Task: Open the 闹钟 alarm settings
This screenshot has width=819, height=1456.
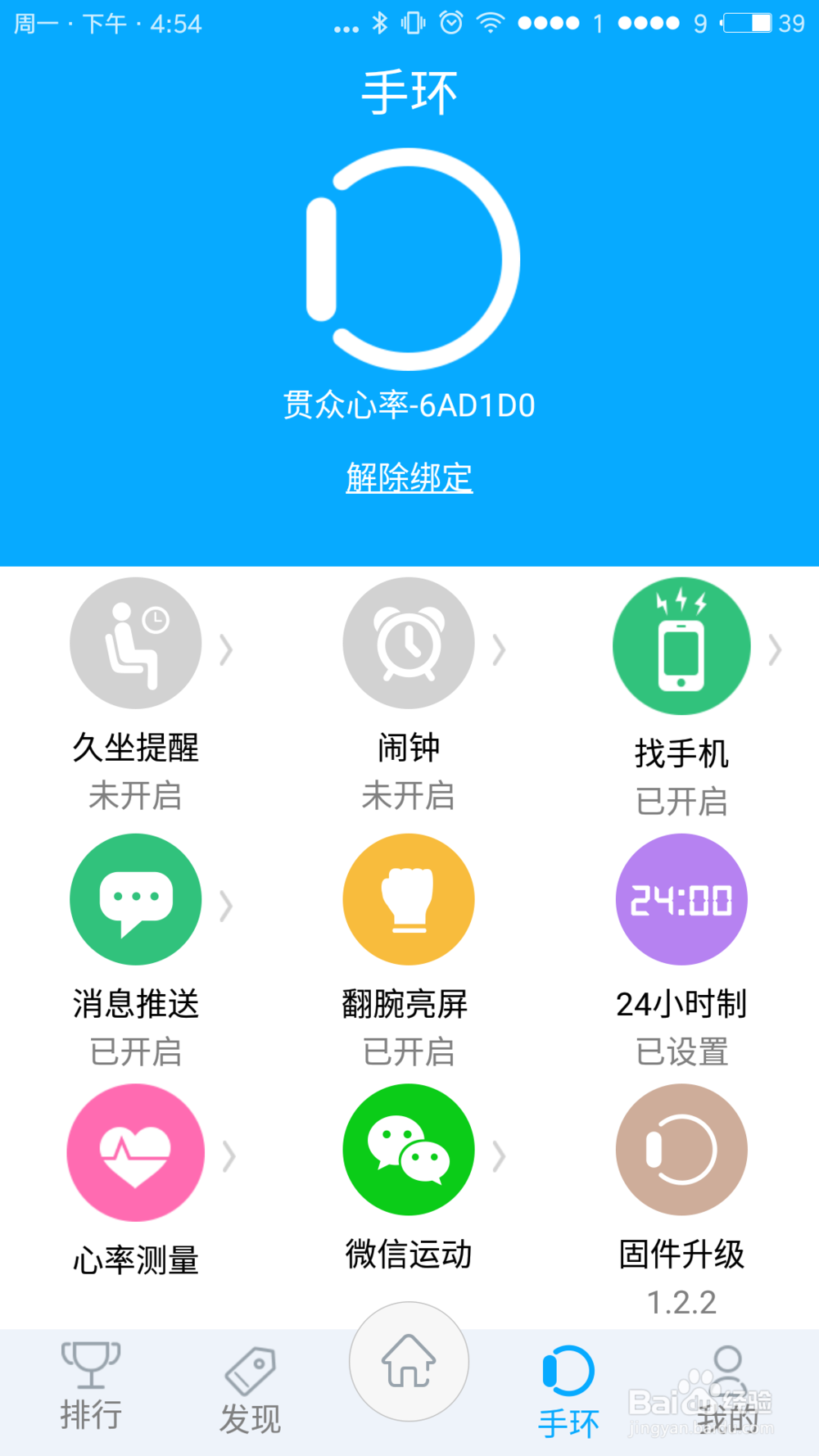Action: (x=409, y=644)
